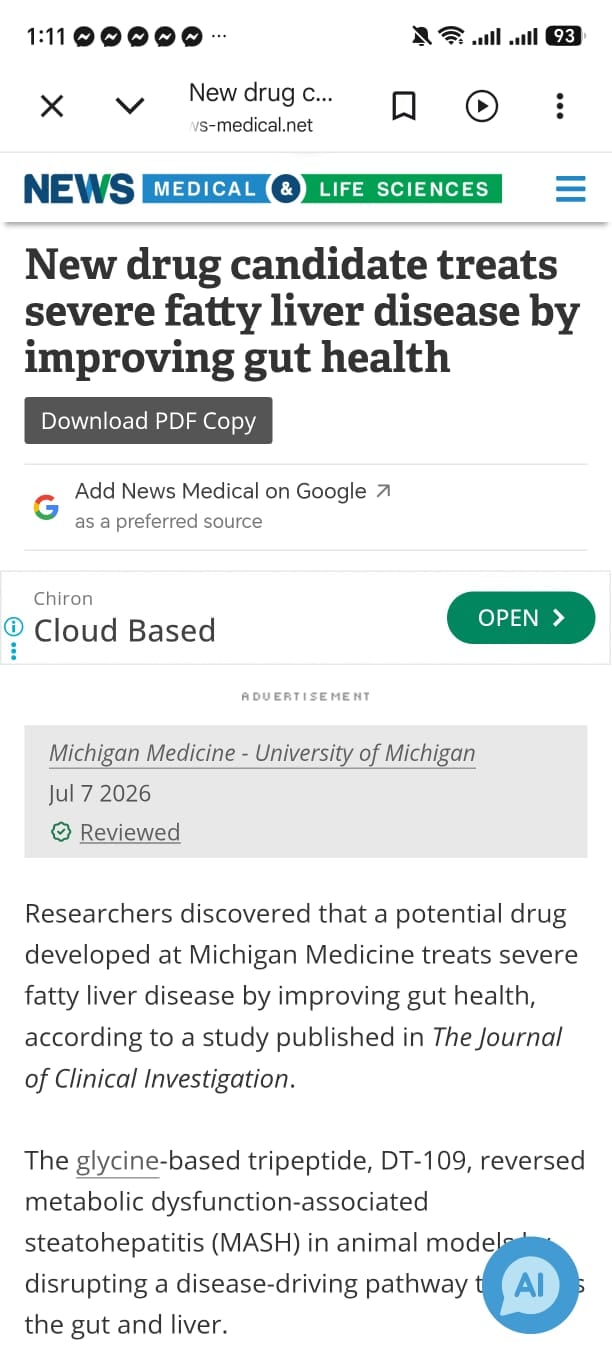Open the site's hamburger menu

point(571,189)
